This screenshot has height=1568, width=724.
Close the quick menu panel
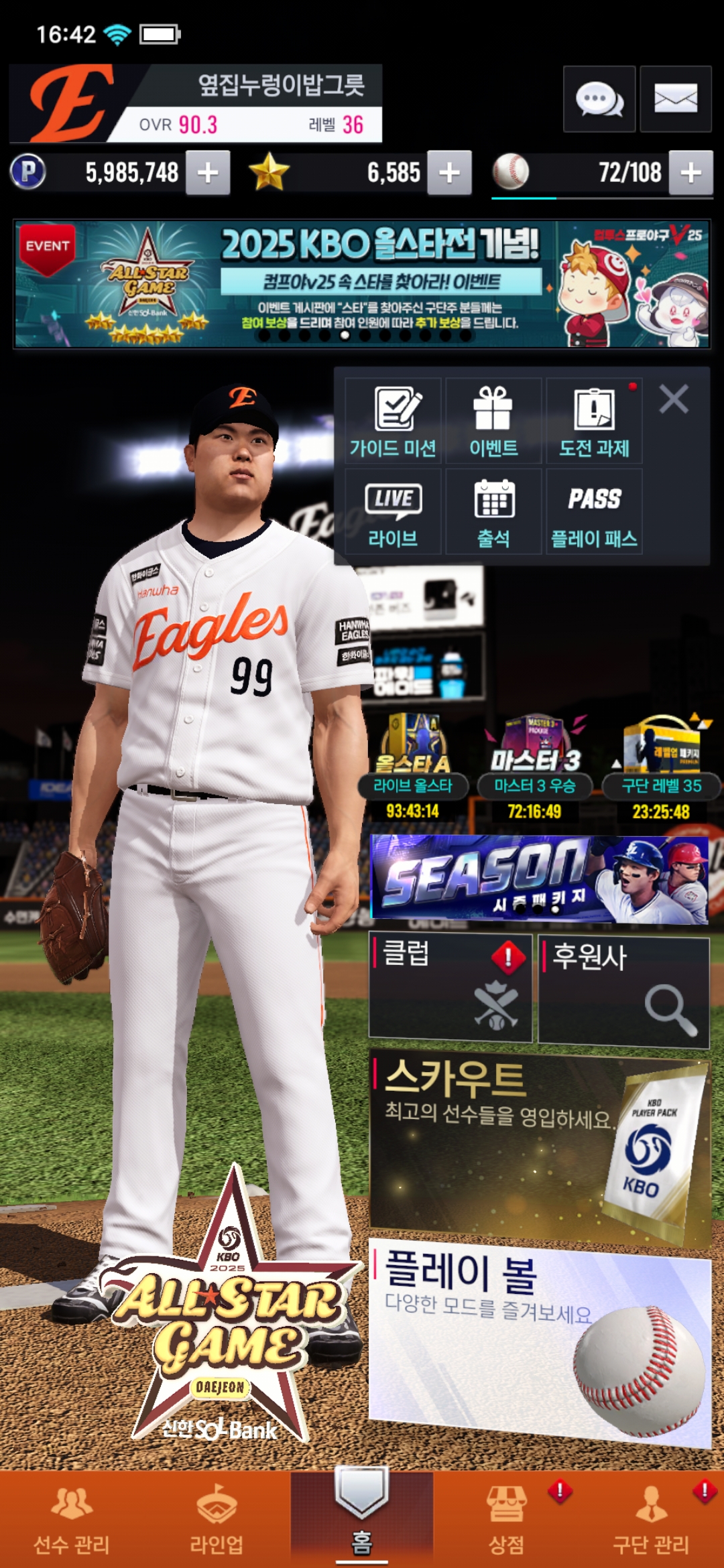pyautogui.click(x=674, y=399)
